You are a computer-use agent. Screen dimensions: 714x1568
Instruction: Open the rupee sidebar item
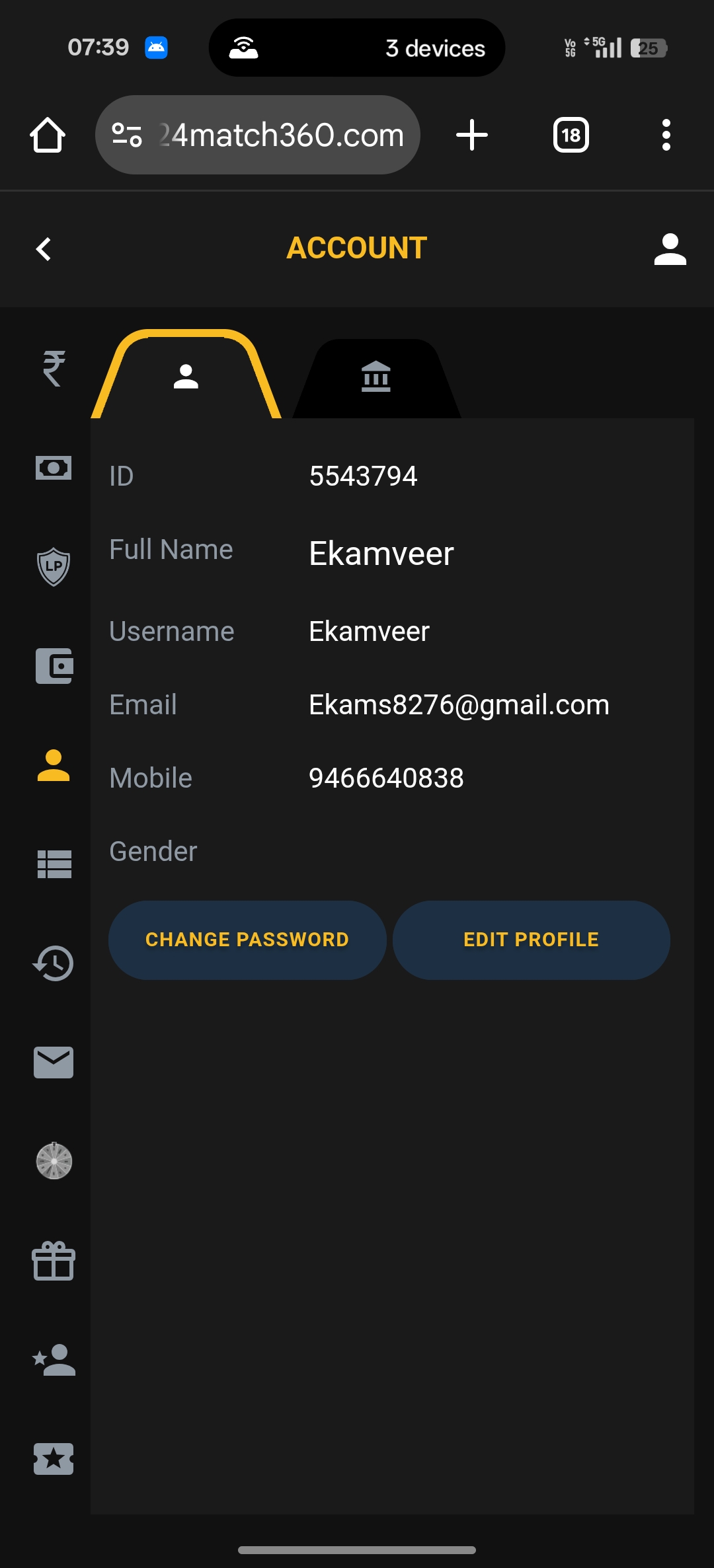point(54,368)
